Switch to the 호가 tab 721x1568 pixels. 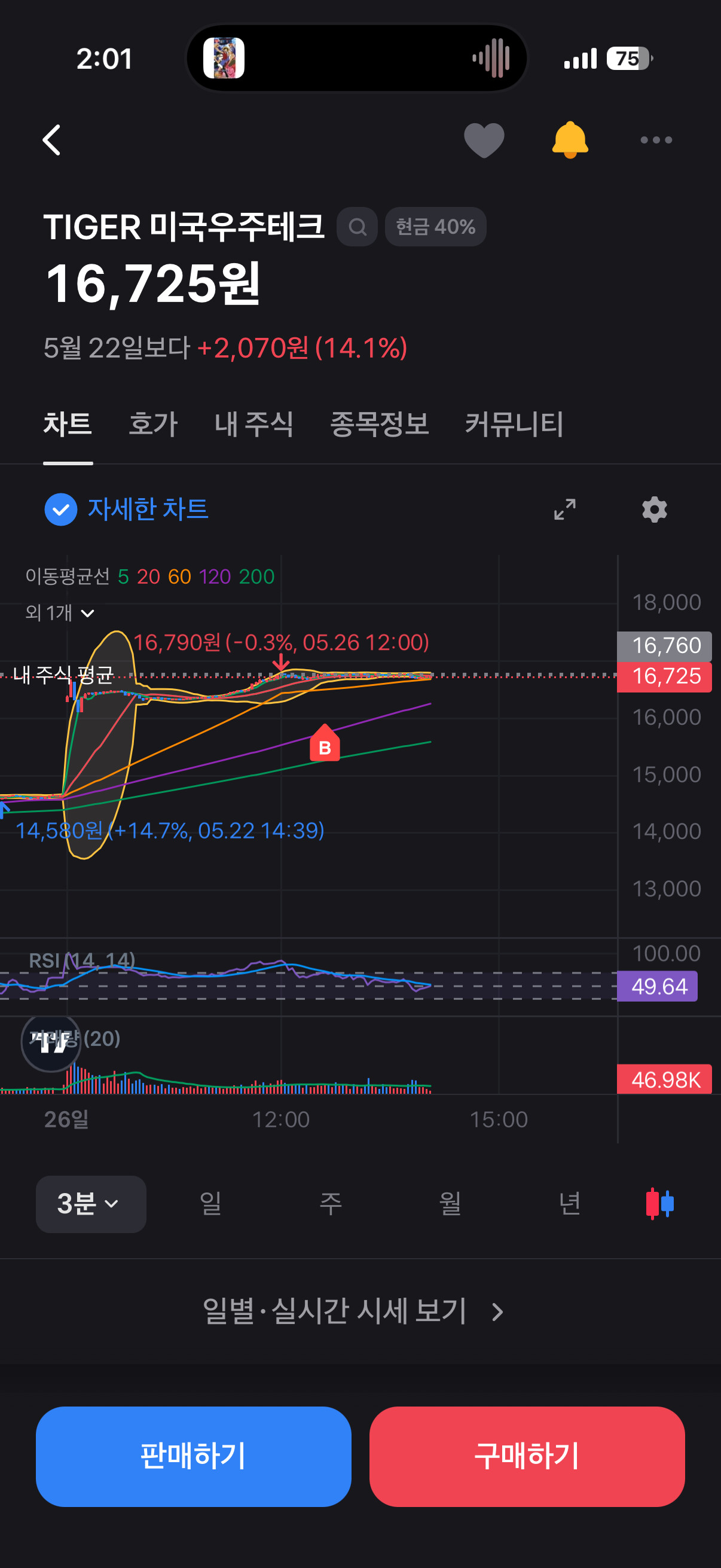(152, 423)
